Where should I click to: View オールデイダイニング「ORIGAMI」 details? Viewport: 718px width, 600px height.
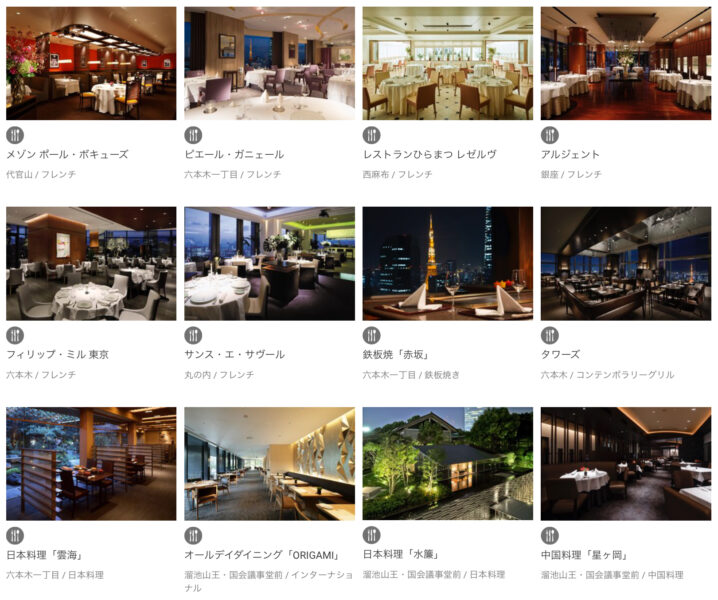coord(269,464)
